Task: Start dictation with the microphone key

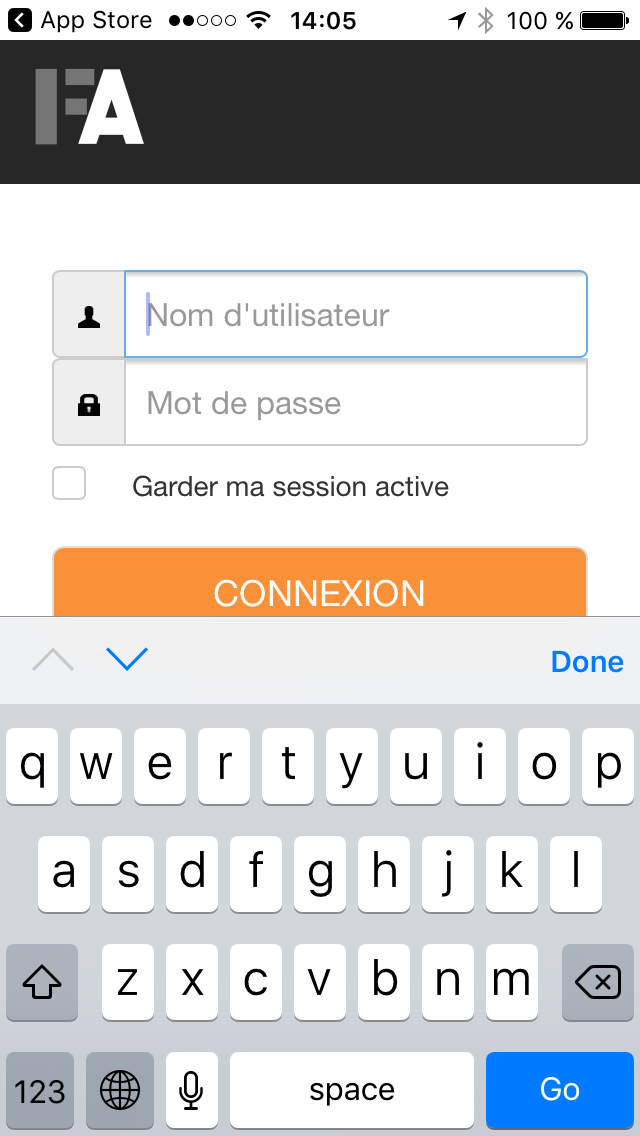Action: click(191, 1090)
